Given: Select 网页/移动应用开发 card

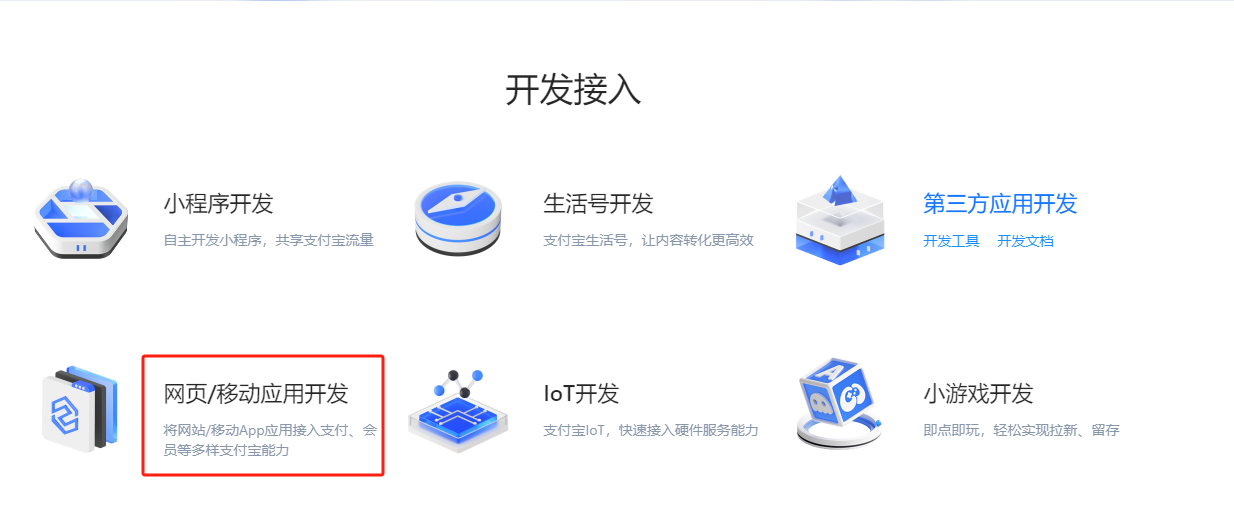Looking at the screenshot, I should (x=256, y=394).
